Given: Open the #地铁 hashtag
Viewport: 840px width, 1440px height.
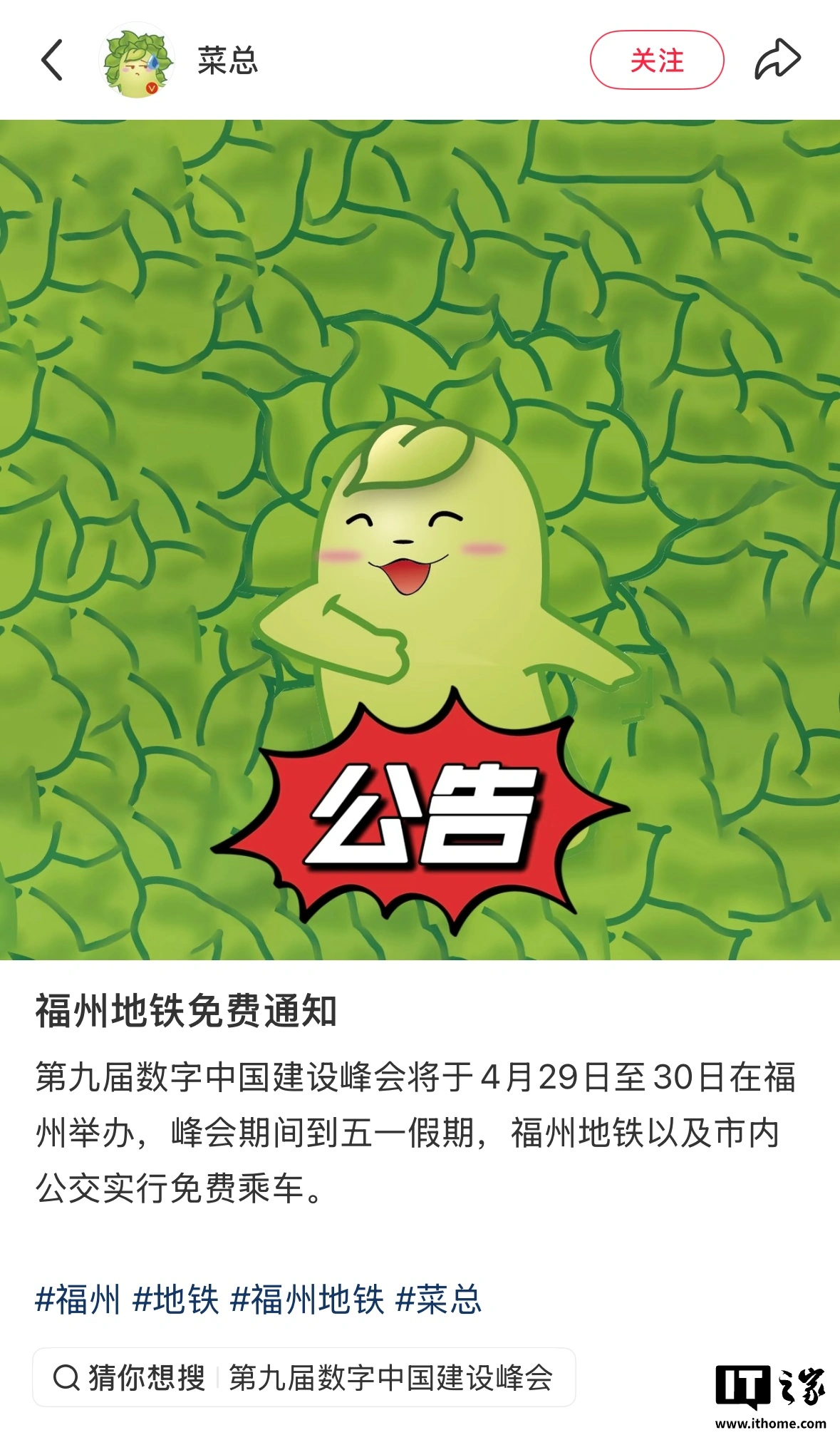Looking at the screenshot, I should tap(175, 1299).
